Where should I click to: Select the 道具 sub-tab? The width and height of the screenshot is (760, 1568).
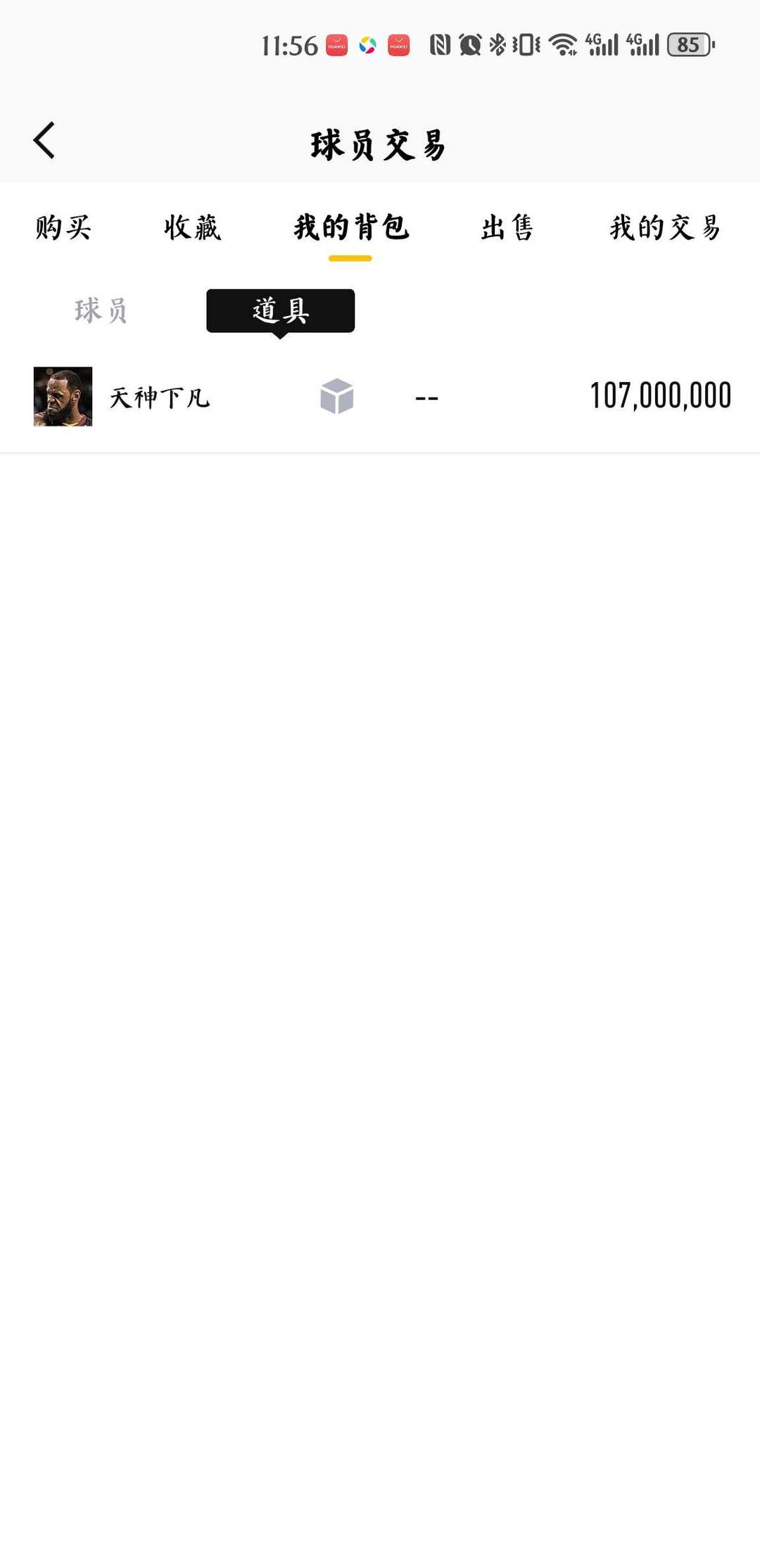[x=280, y=310]
